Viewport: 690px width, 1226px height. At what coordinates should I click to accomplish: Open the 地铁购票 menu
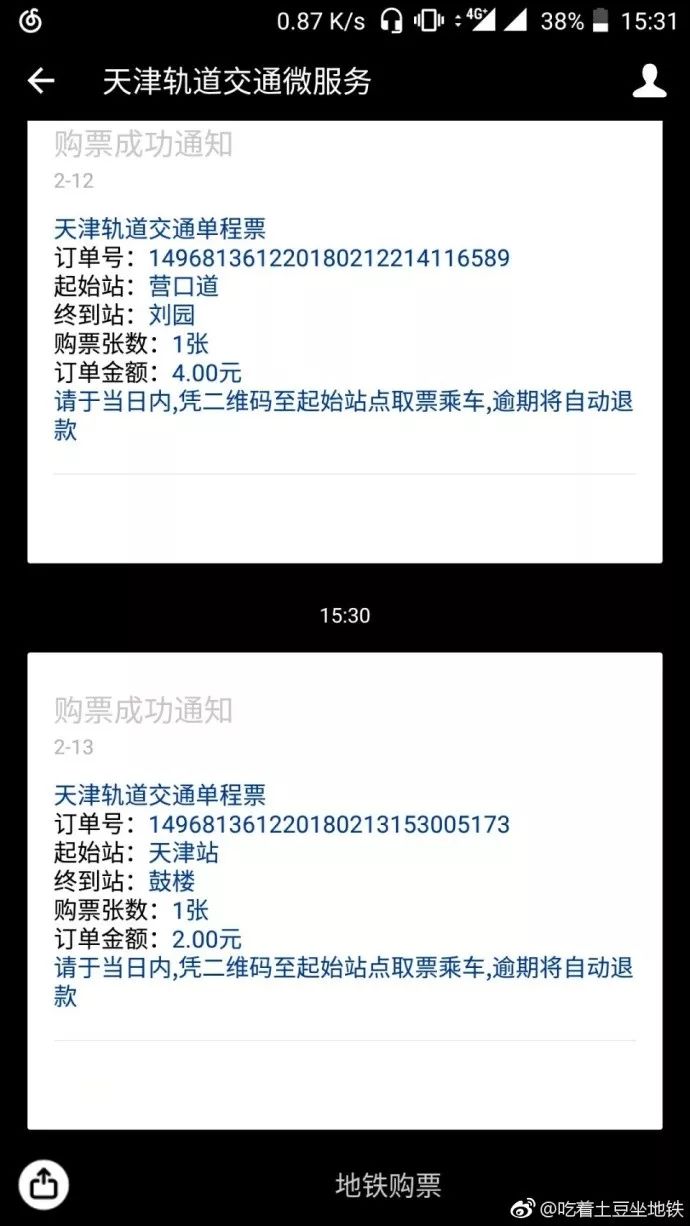pos(388,1185)
